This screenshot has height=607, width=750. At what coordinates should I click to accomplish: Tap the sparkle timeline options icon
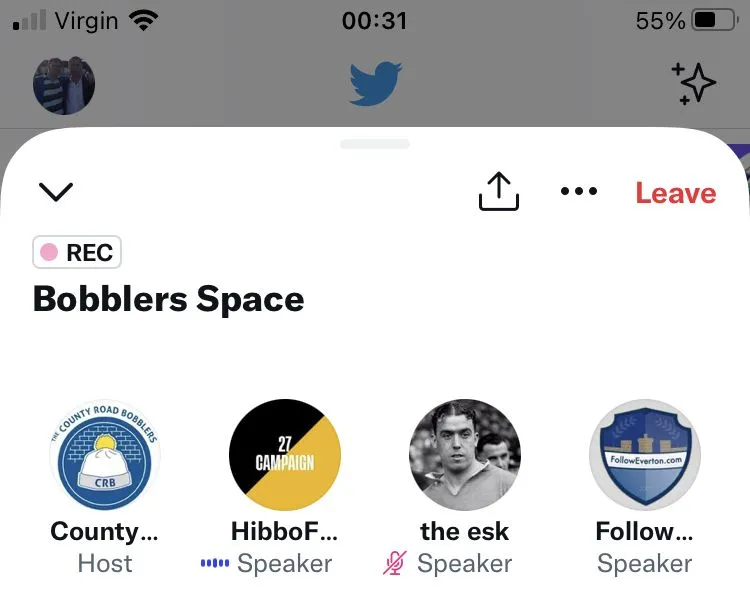693,83
